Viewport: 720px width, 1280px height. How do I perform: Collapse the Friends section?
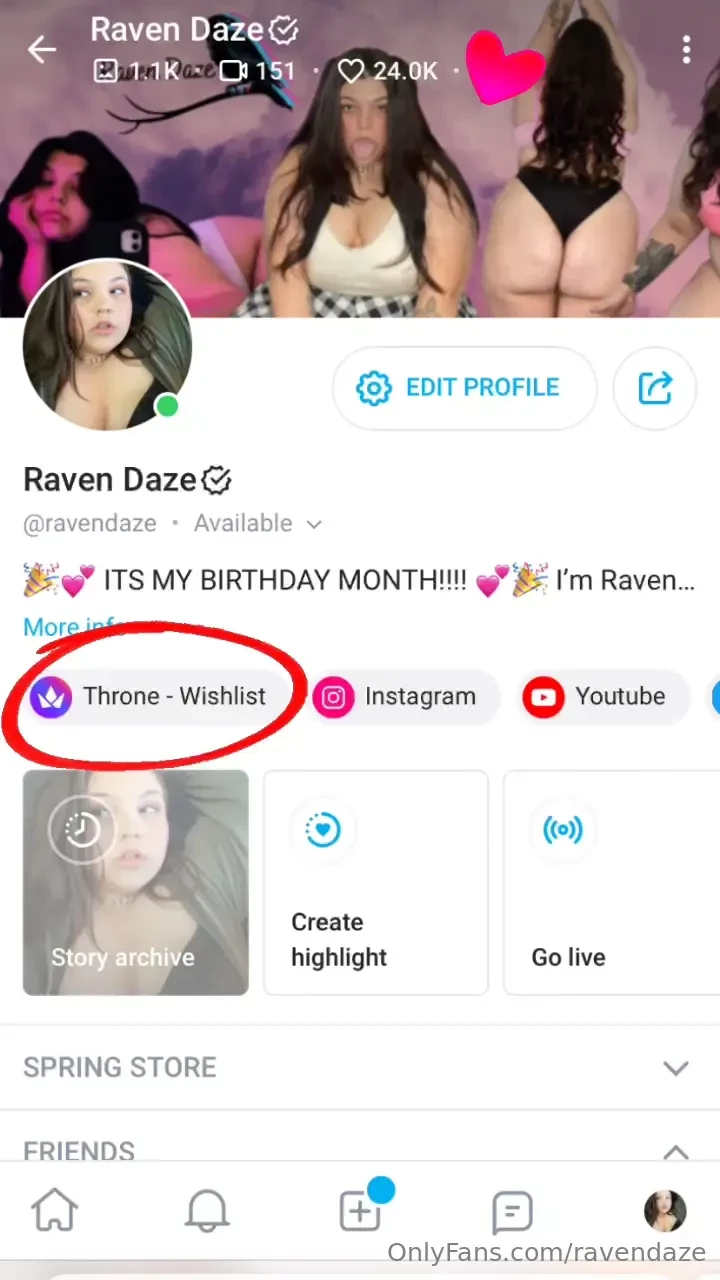(x=676, y=1152)
